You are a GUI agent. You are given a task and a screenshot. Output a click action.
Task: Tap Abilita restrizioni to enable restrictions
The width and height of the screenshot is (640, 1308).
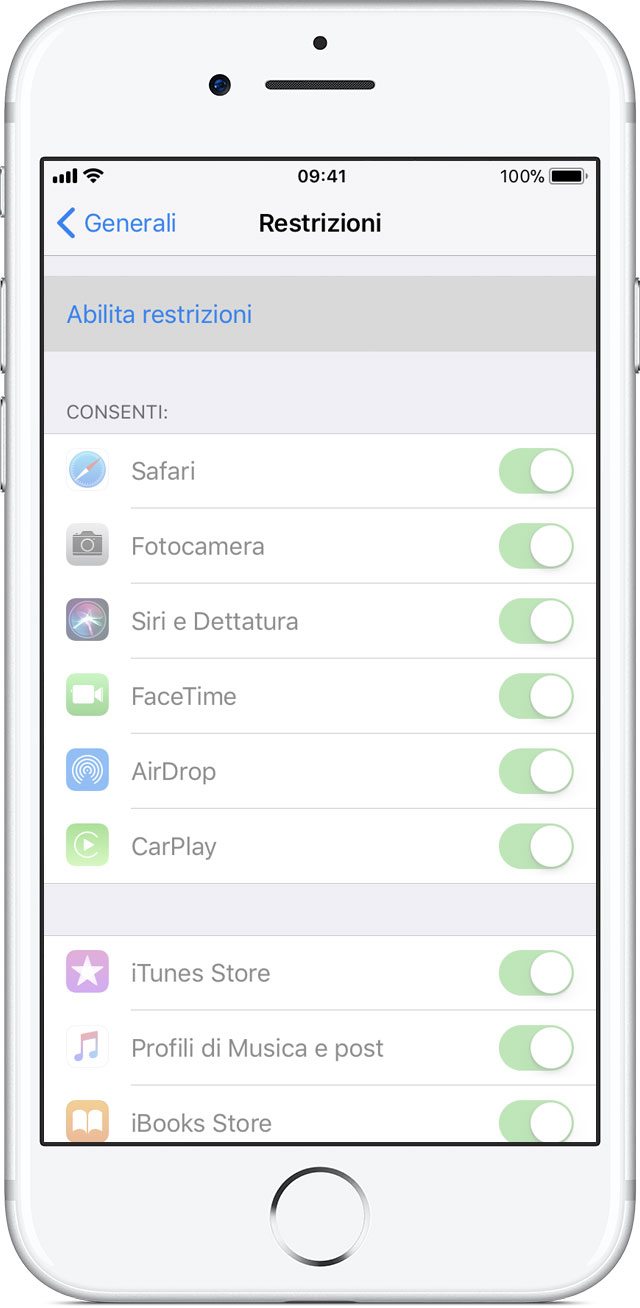[x=160, y=314]
